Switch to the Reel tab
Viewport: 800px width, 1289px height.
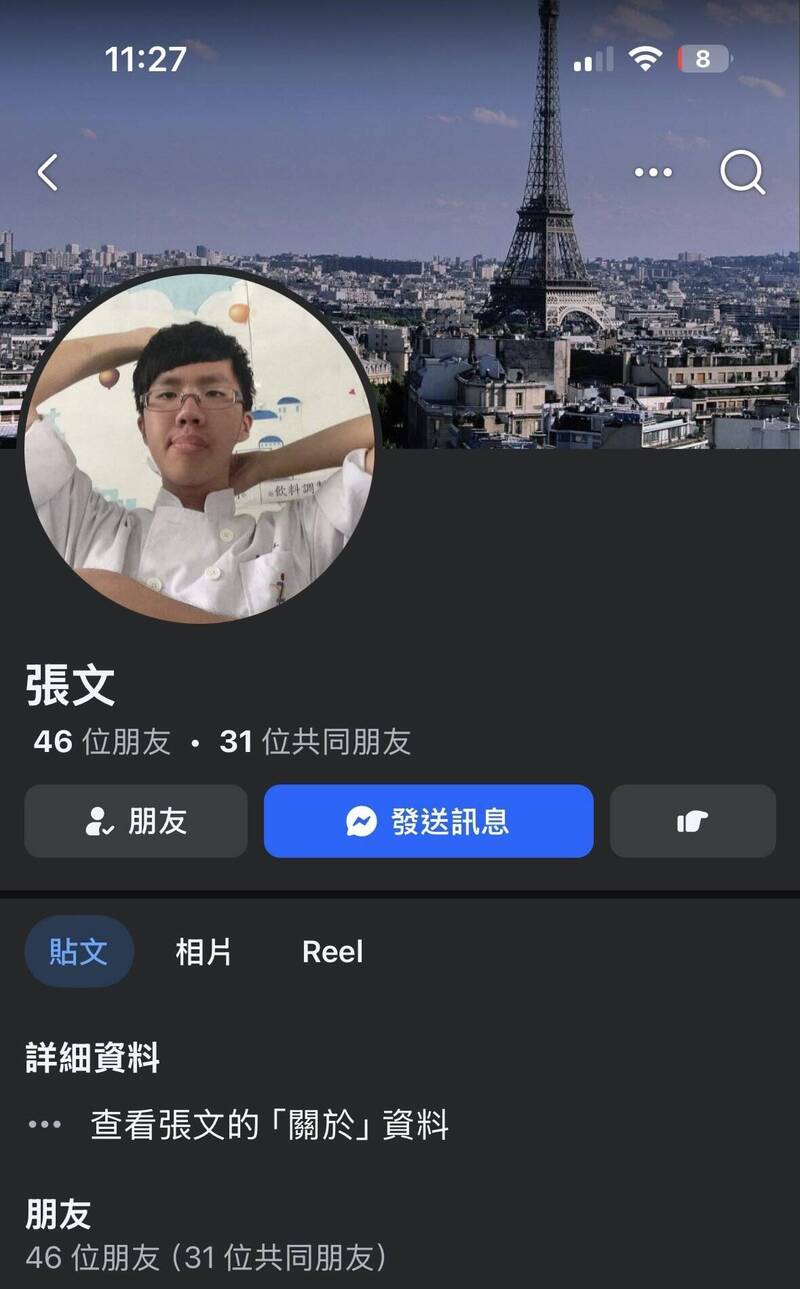click(332, 951)
